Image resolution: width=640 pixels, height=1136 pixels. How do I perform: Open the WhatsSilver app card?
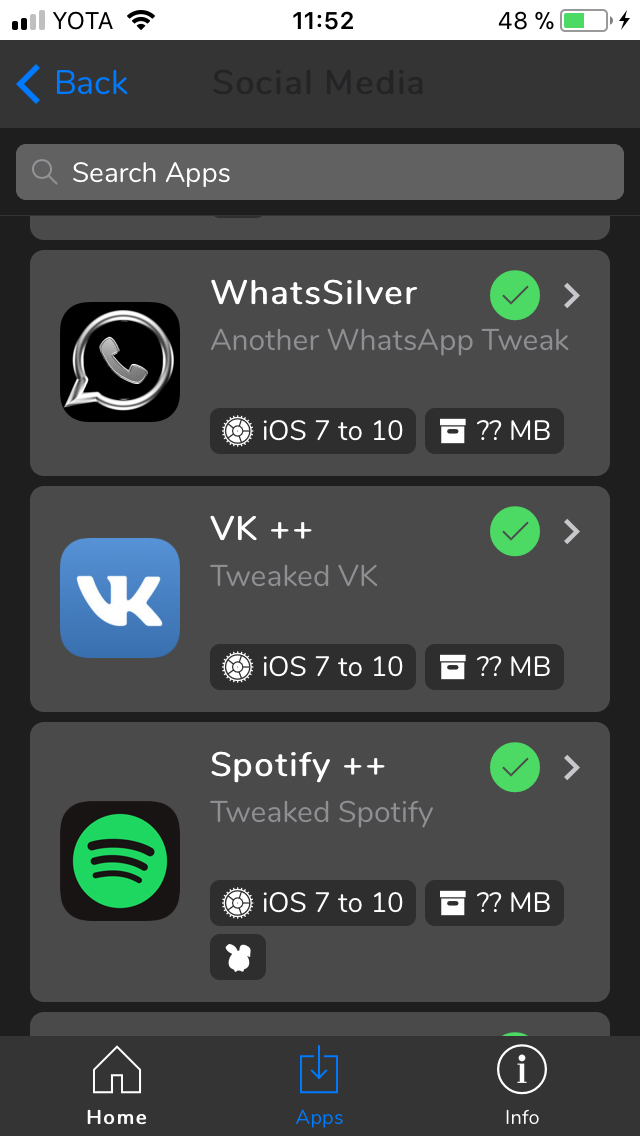tap(320, 362)
